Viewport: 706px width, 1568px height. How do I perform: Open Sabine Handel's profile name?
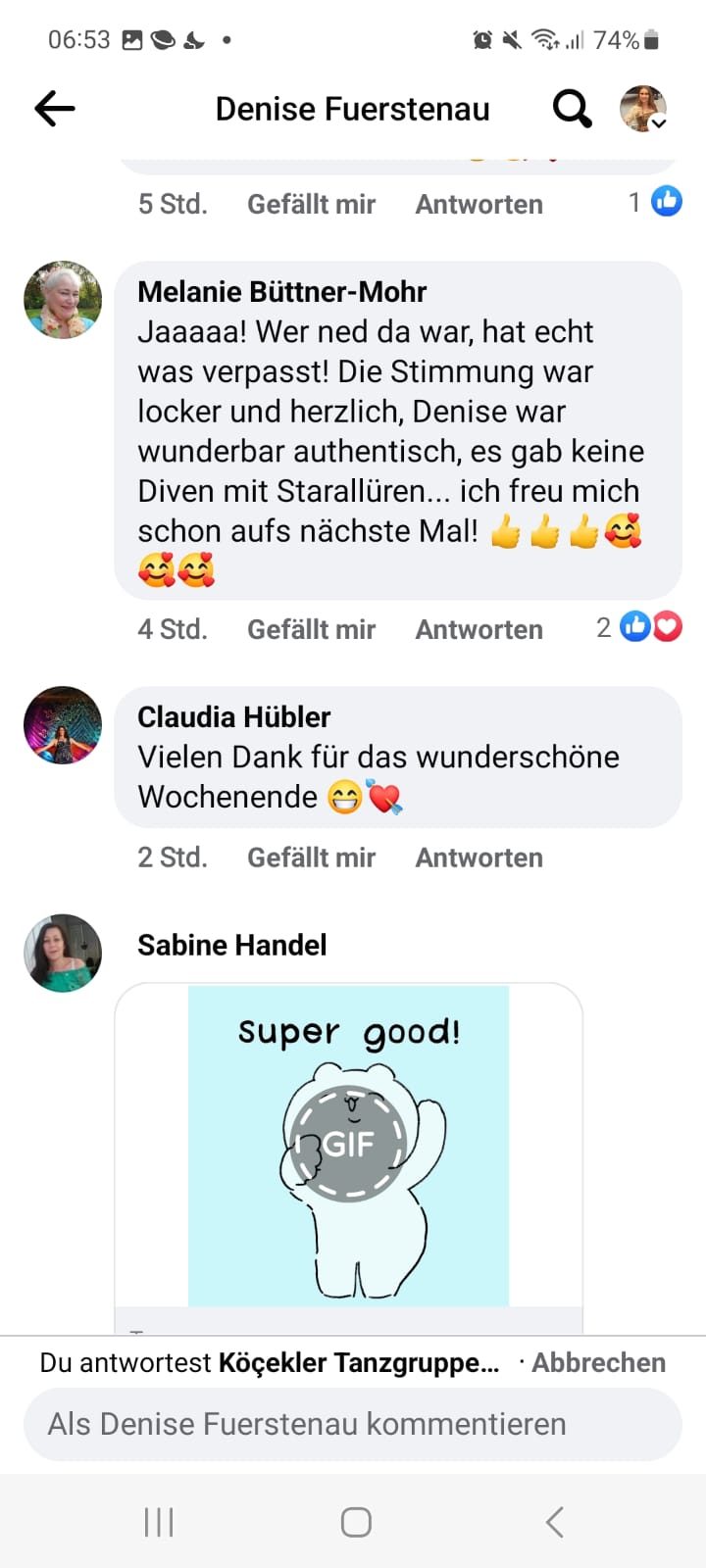(x=231, y=945)
